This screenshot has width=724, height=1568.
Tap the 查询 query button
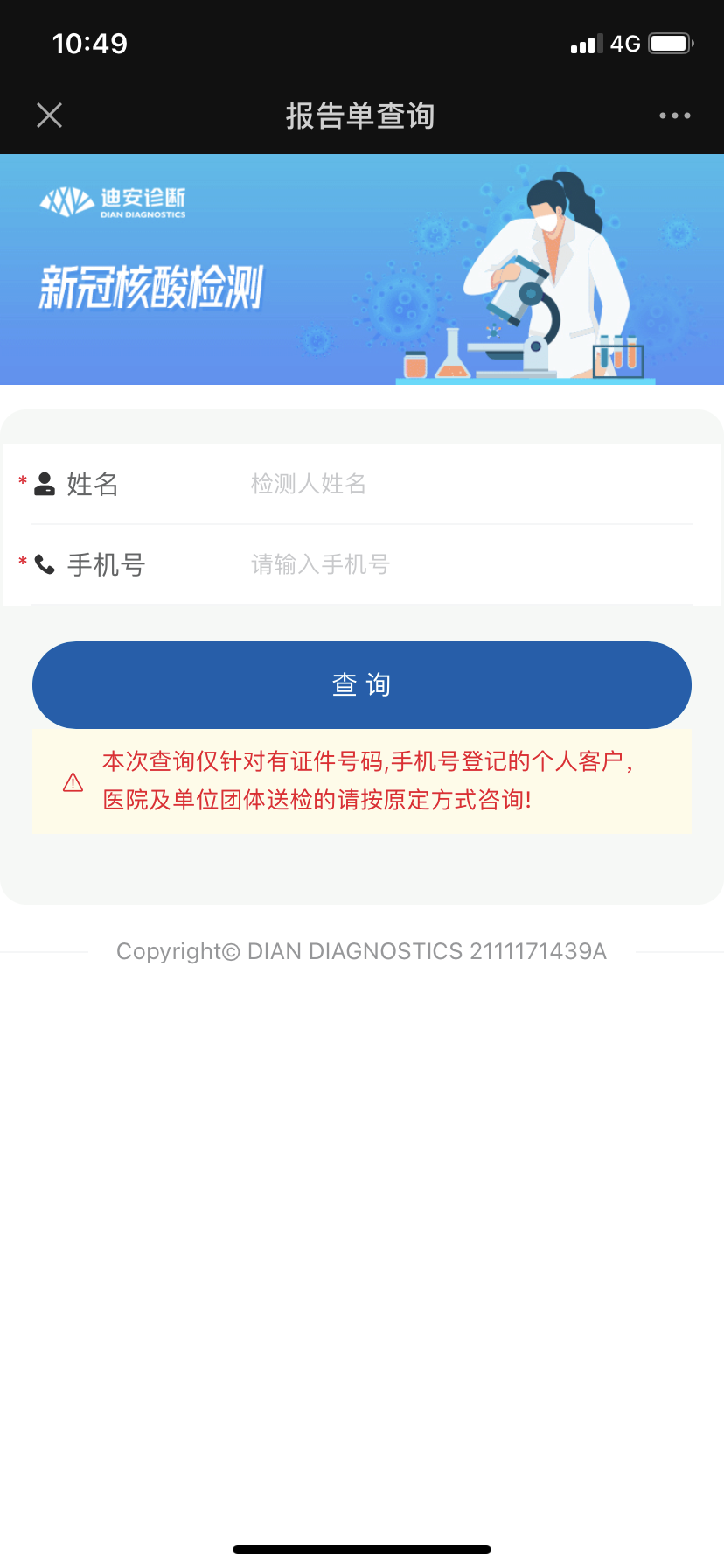(362, 685)
